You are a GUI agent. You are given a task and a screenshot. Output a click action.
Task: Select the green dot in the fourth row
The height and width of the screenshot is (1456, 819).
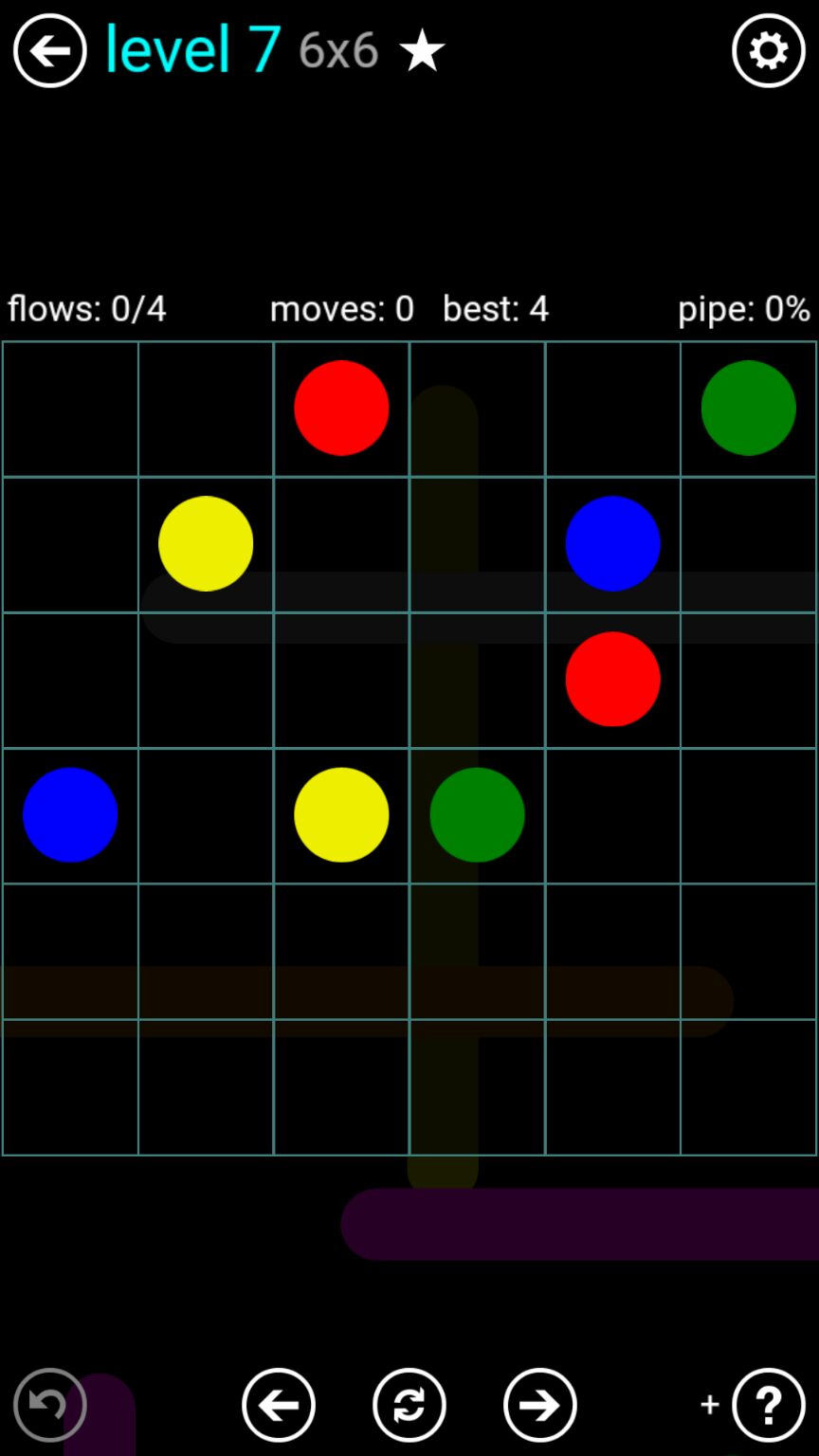[x=477, y=814]
